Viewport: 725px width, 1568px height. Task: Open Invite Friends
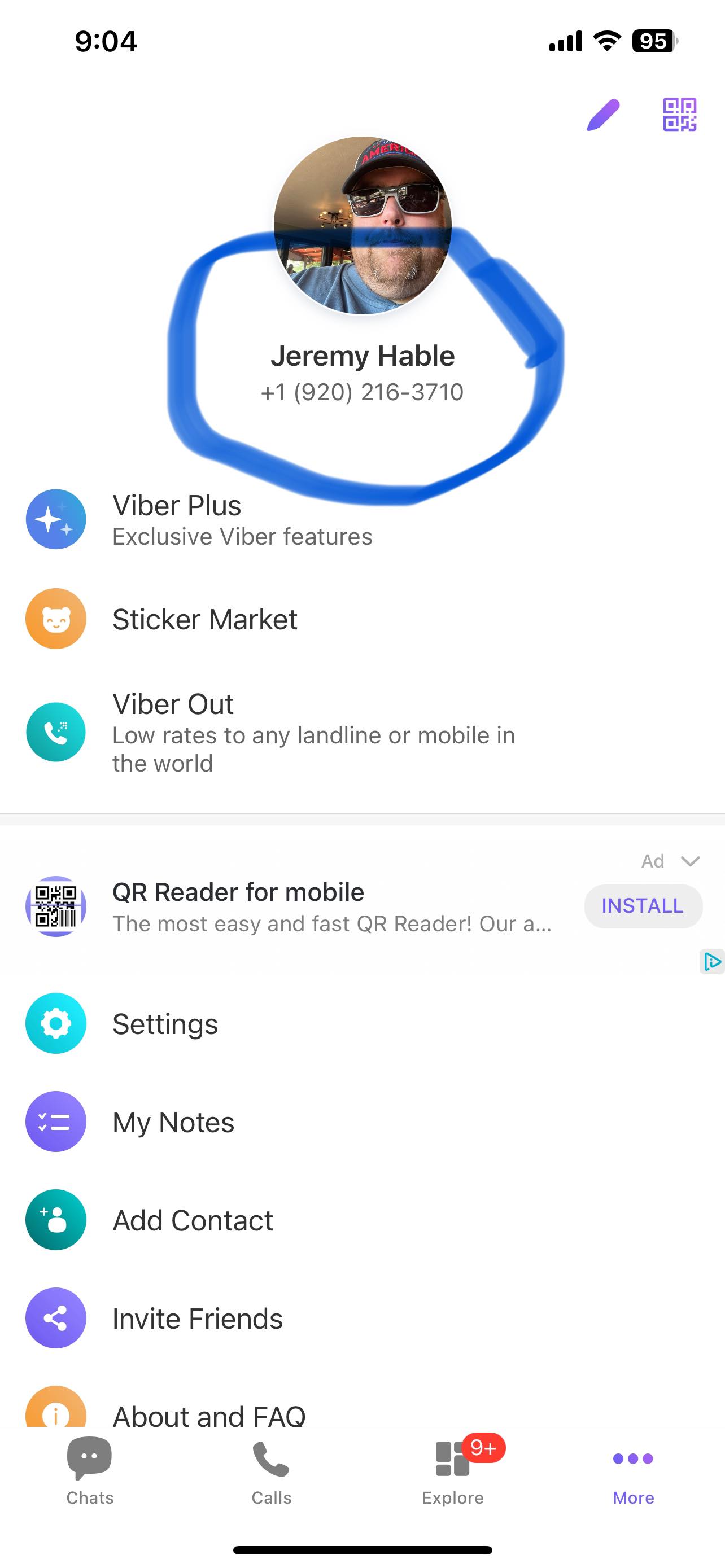coord(362,1319)
